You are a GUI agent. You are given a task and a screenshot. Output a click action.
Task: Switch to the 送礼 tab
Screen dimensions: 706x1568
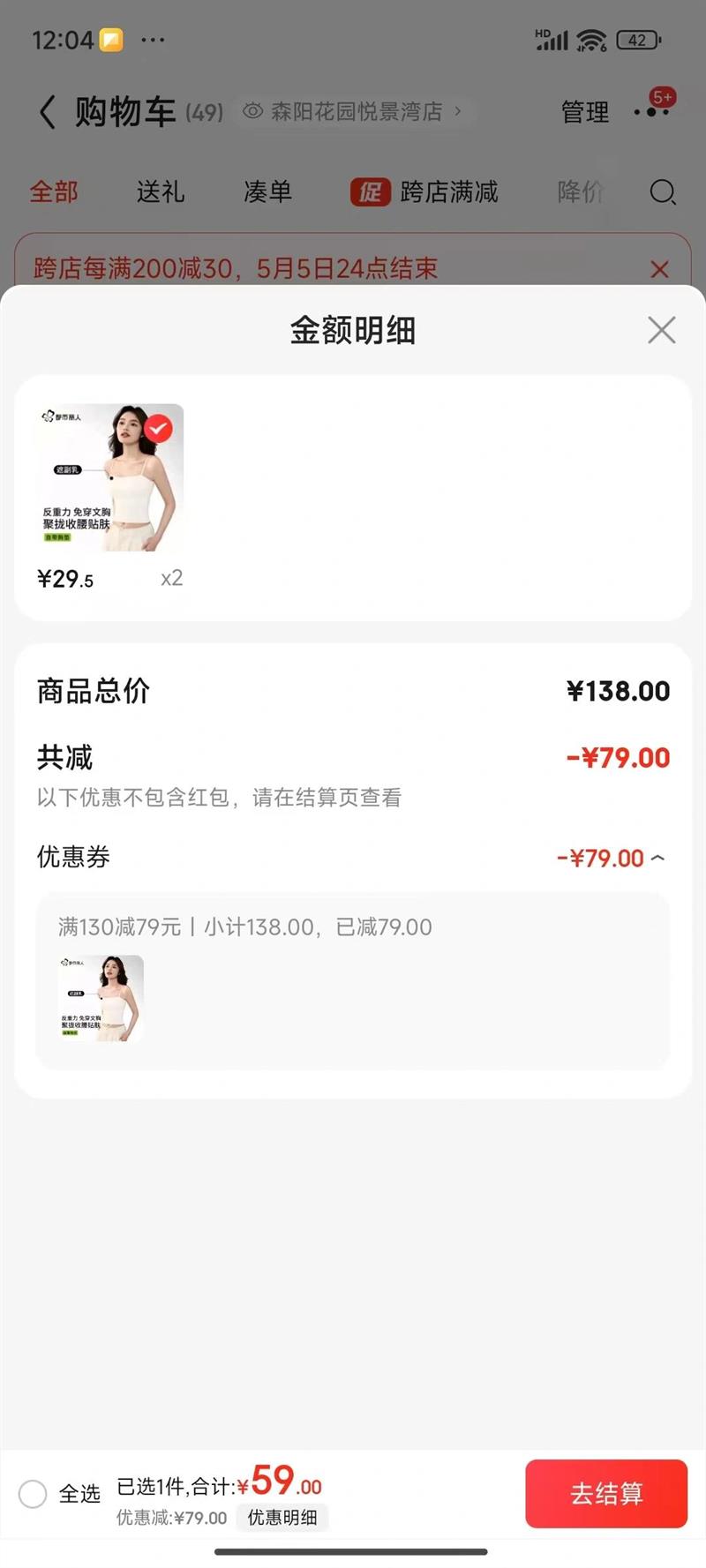coord(160,191)
